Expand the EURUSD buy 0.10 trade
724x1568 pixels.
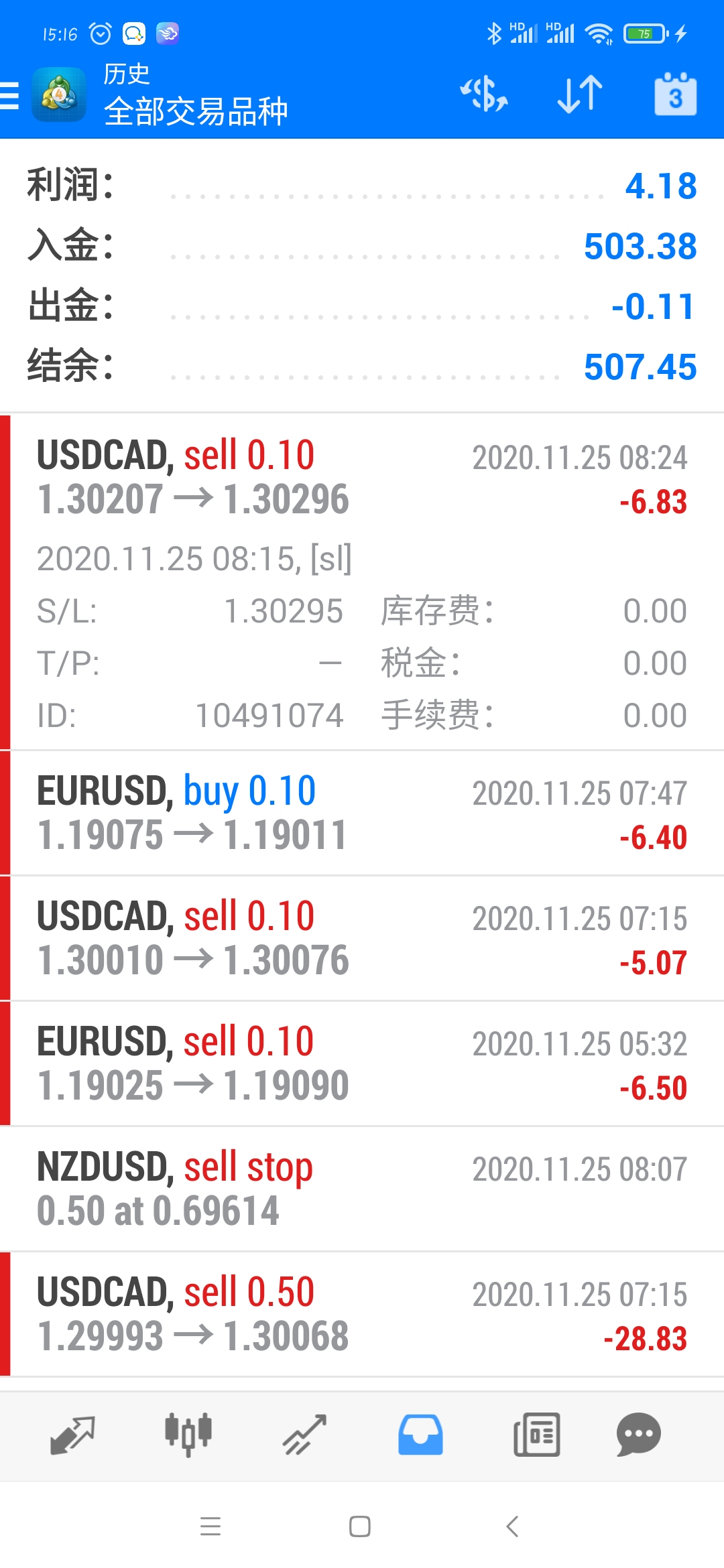(x=362, y=813)
